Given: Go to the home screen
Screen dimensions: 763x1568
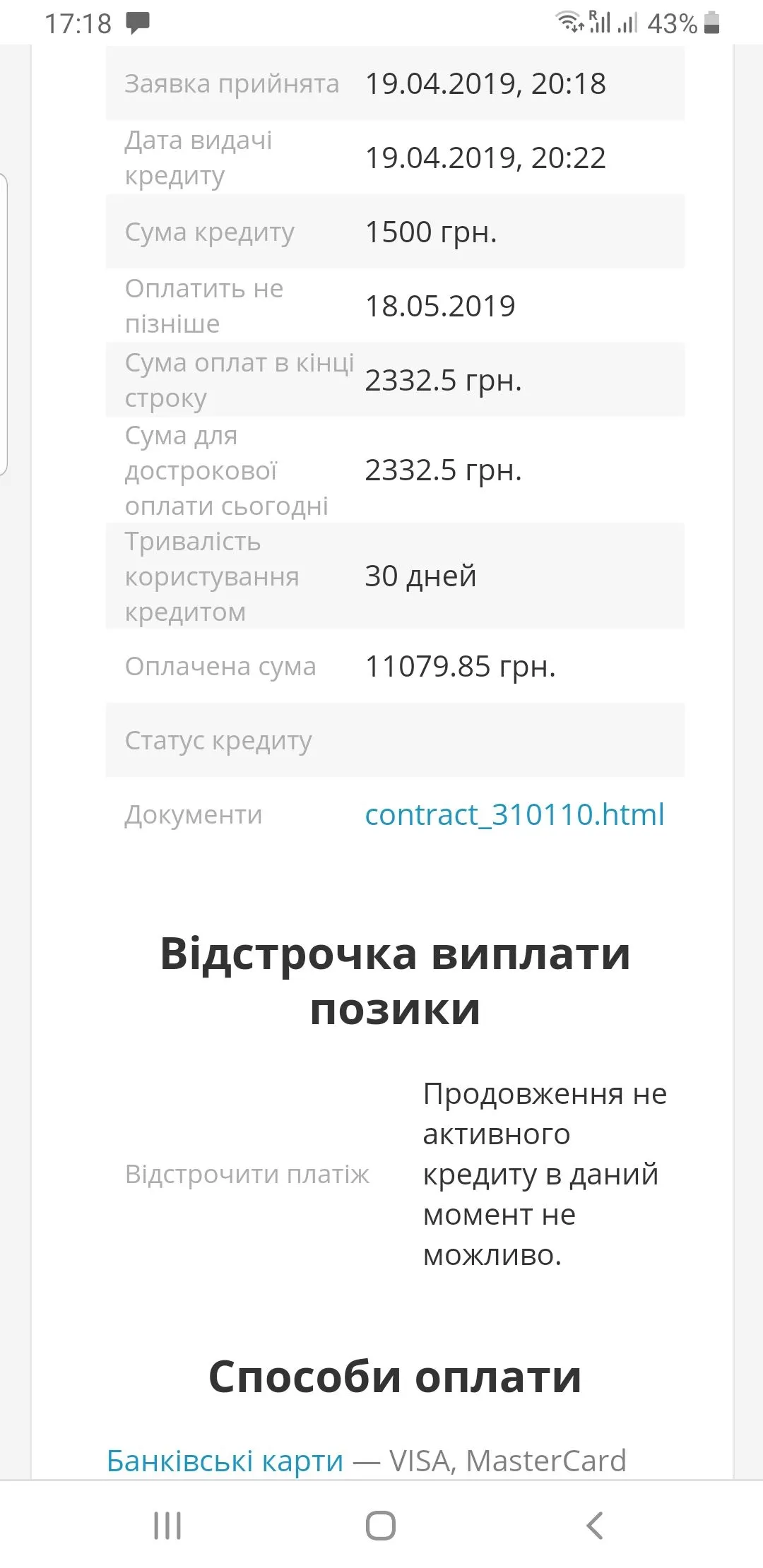Looking at the screenshot, I should (x=381, y=1526).
